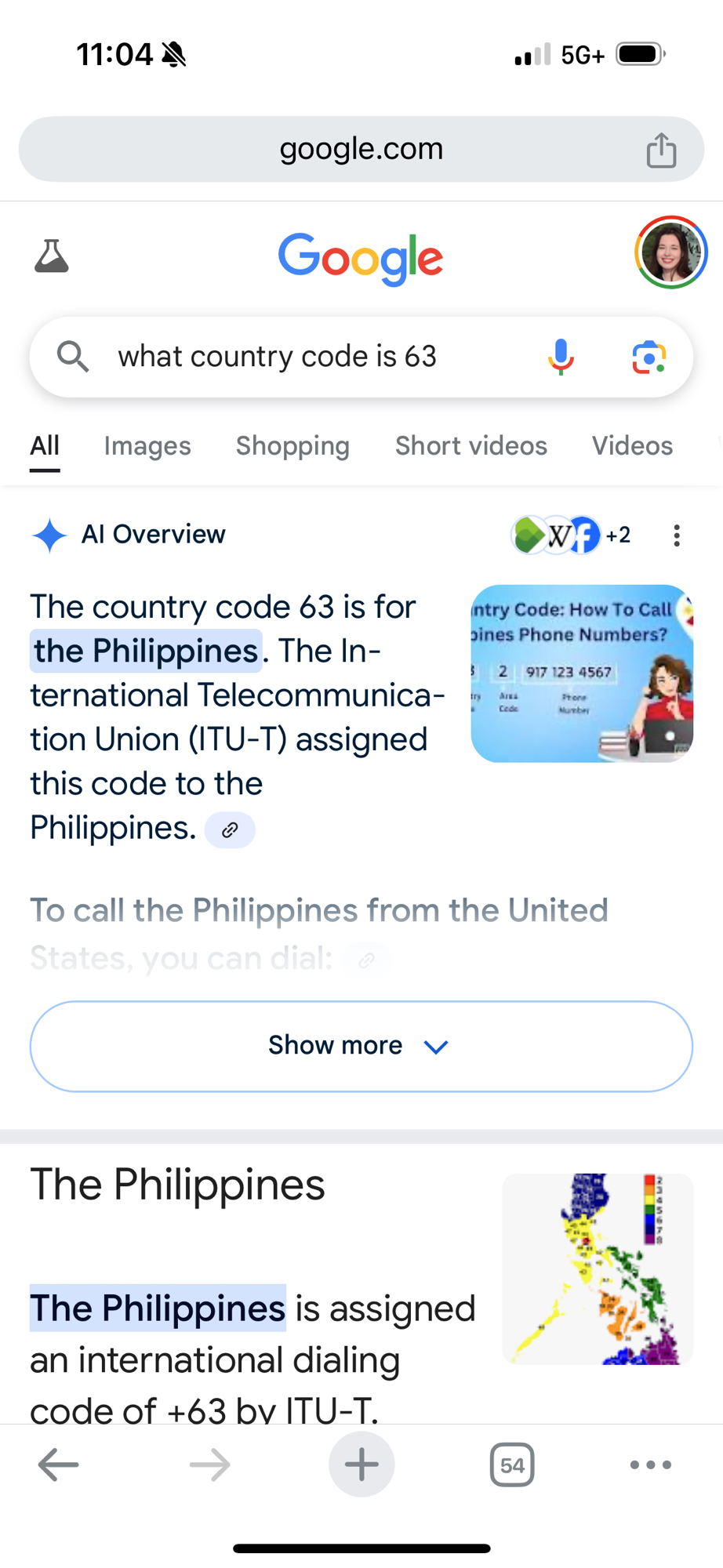The image size is (723, 1568).
Task: Open the Google account profile picture
Action: coord(670,252)
